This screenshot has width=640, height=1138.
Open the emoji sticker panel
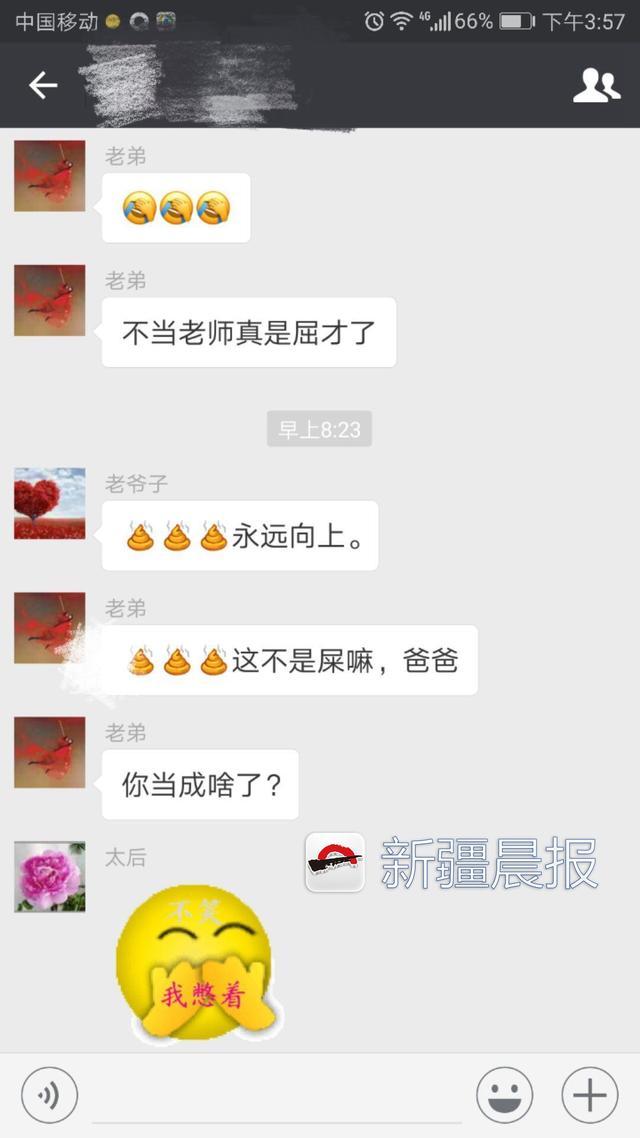(x=504, y=1096)
